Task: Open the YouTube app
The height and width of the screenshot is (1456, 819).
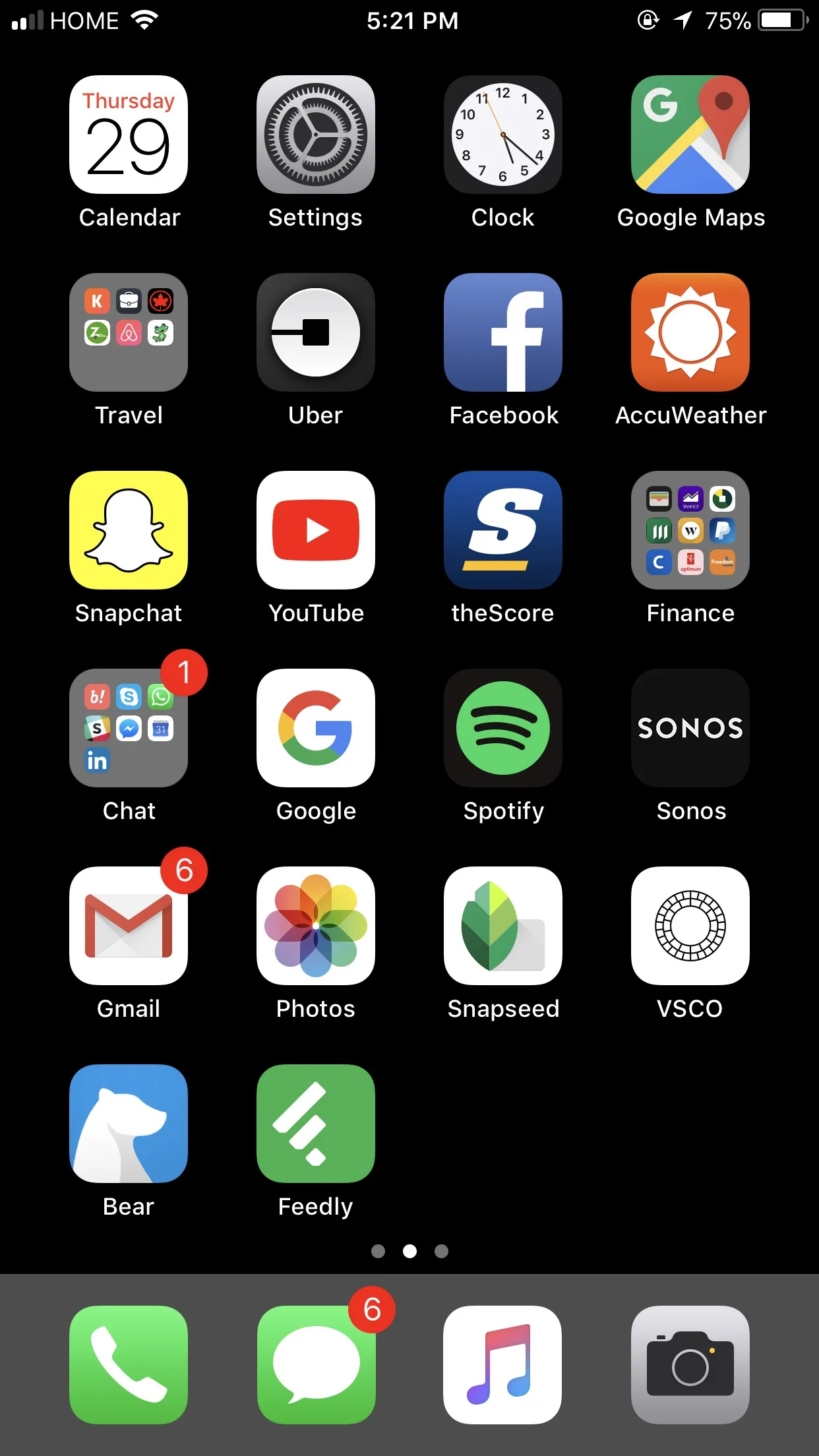Action: coord(316,530)
